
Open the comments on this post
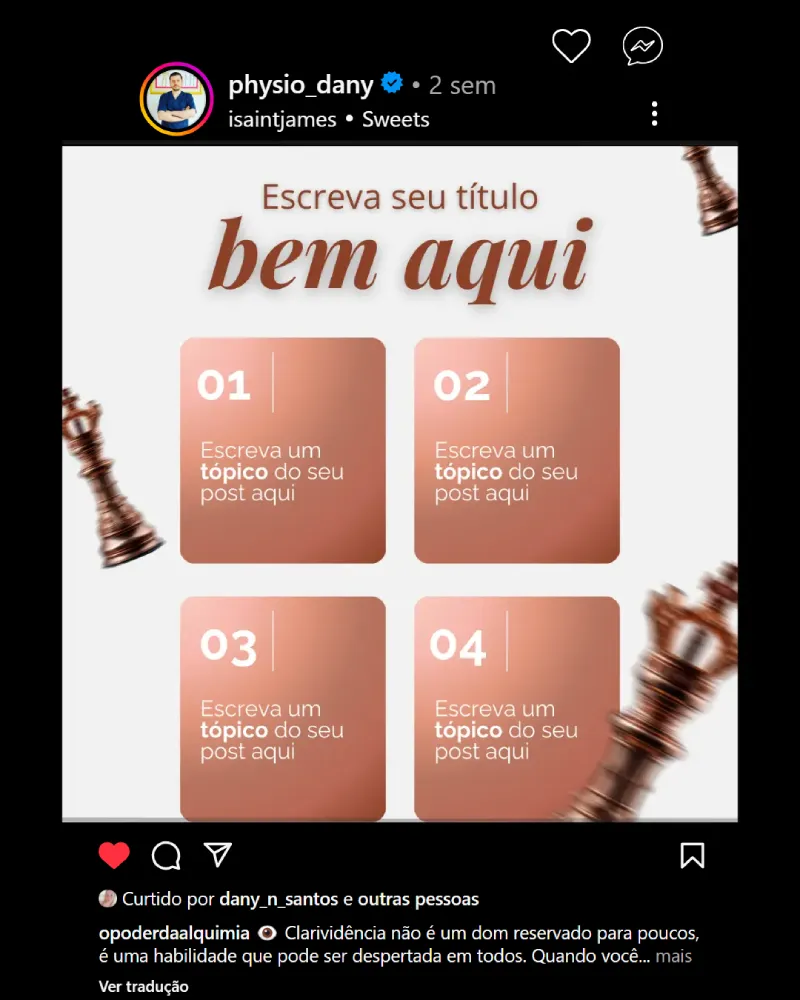pos(166,855)
